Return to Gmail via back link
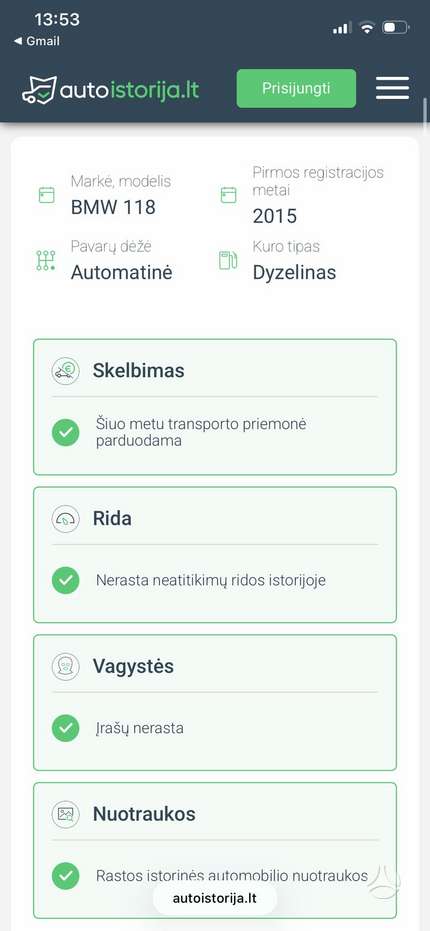This screenshot has height=931, width=430. coord(36,41)
